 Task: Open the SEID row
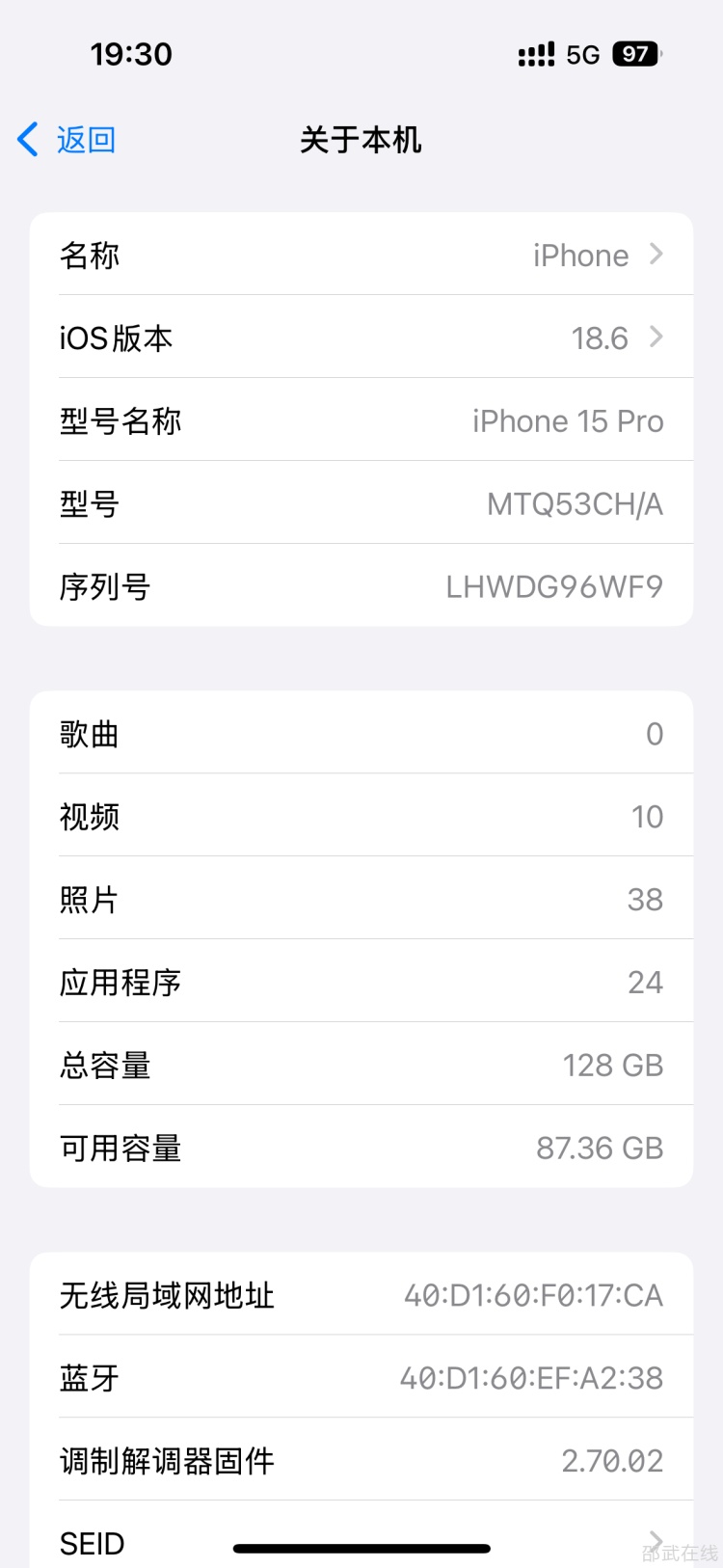(x=361, y=1539)
